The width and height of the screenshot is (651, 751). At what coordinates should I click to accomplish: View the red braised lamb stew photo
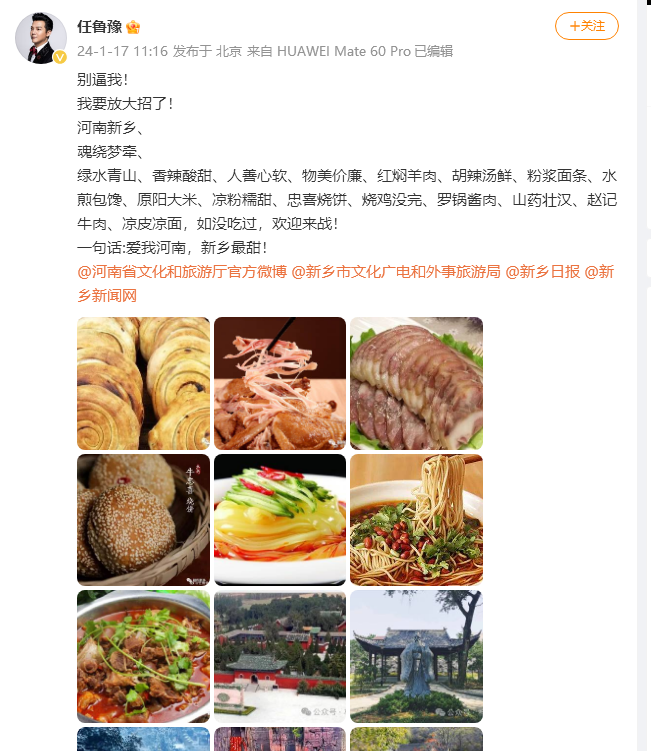coord(143,656)
